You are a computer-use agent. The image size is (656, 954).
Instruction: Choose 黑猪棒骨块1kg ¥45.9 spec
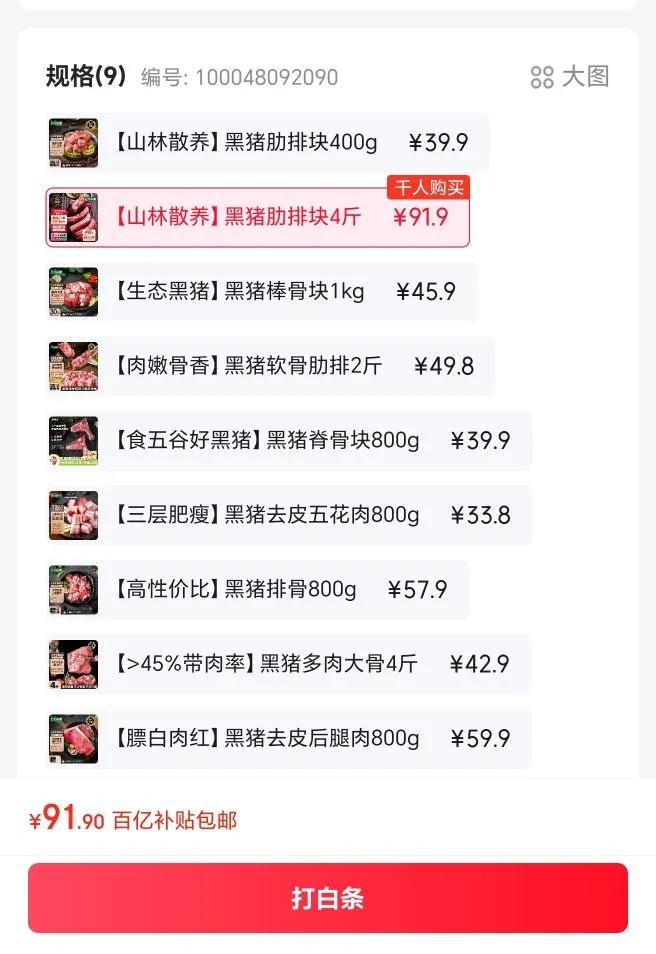tap(261, 292)
